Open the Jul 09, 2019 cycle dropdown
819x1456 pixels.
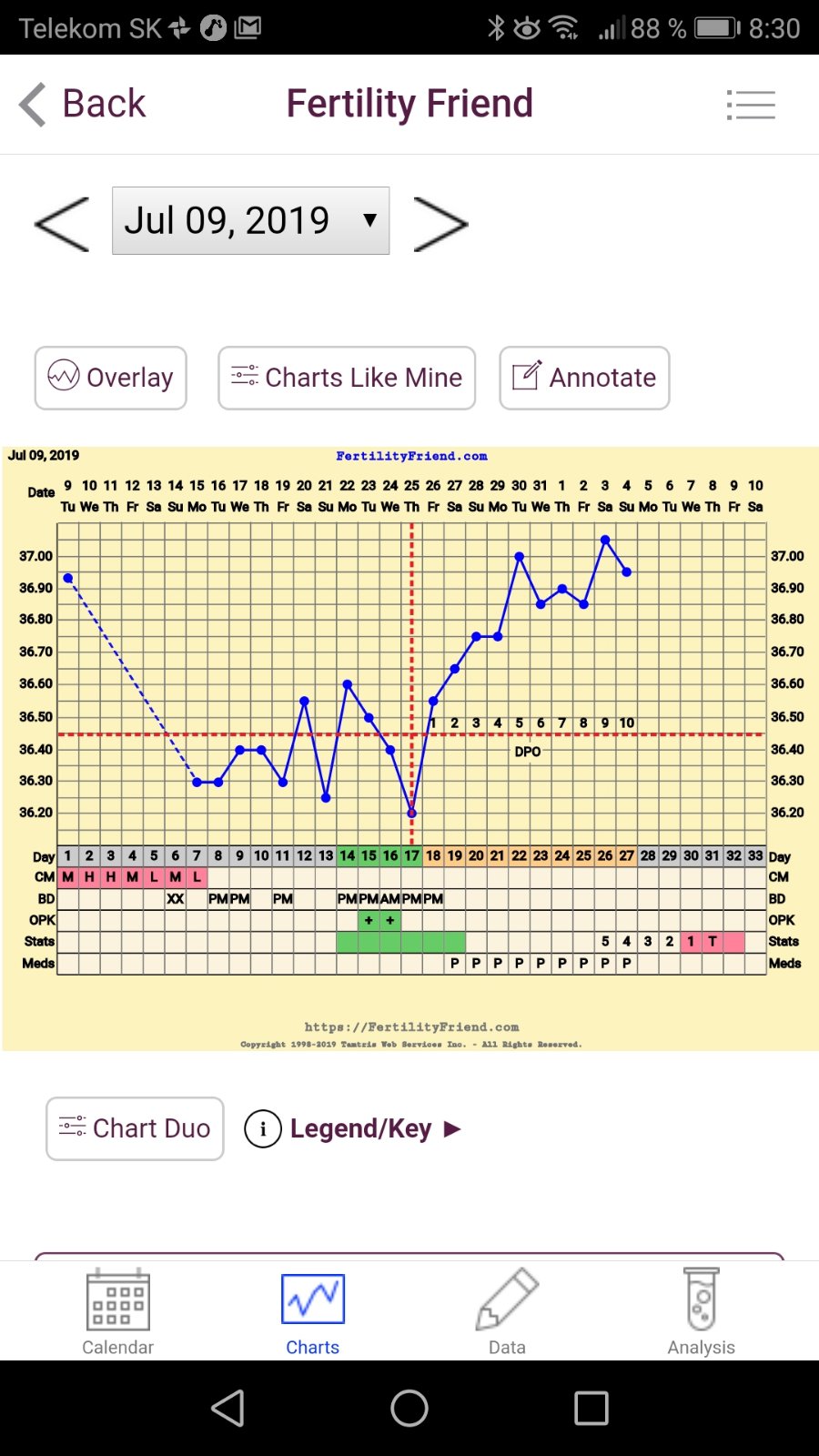251,221
